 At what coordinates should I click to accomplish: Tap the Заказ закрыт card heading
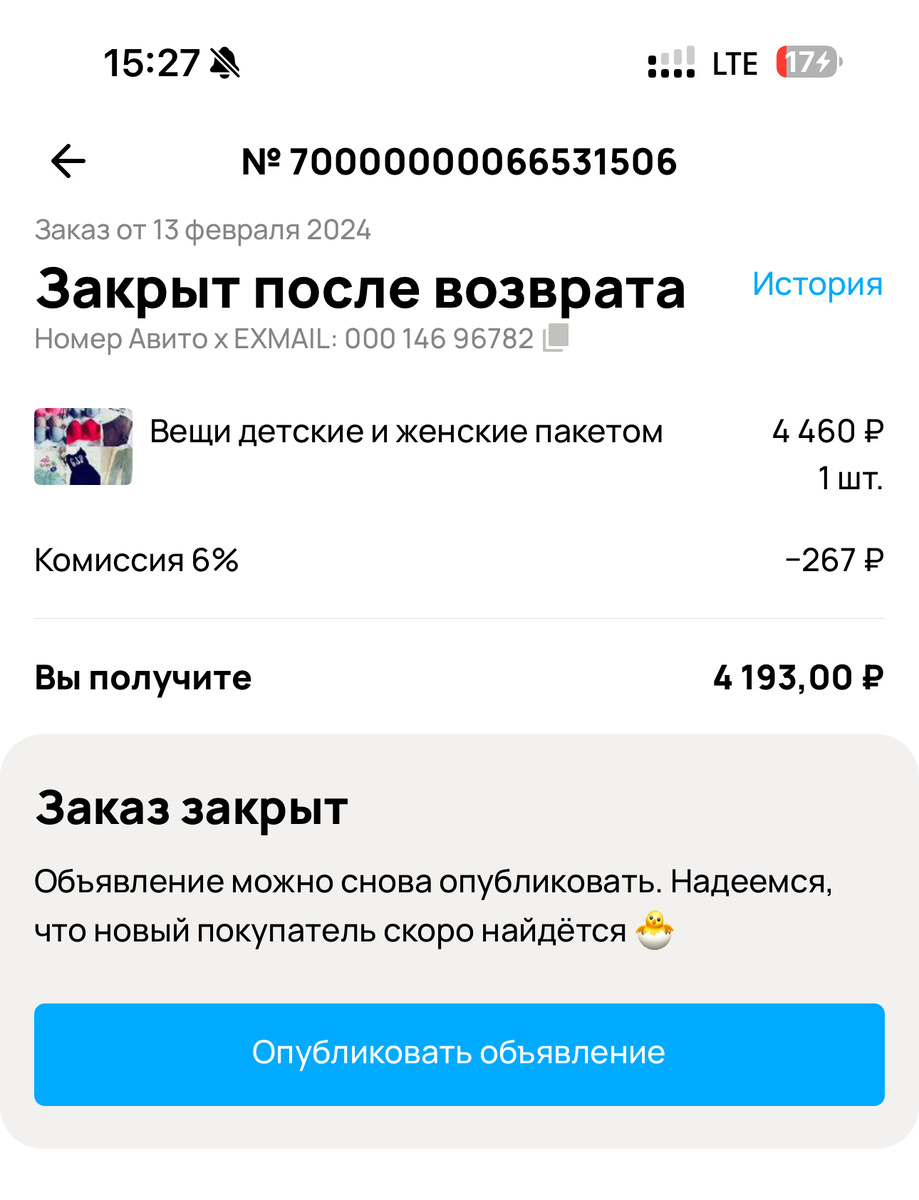pyautogui.click(x=191, y=805)
